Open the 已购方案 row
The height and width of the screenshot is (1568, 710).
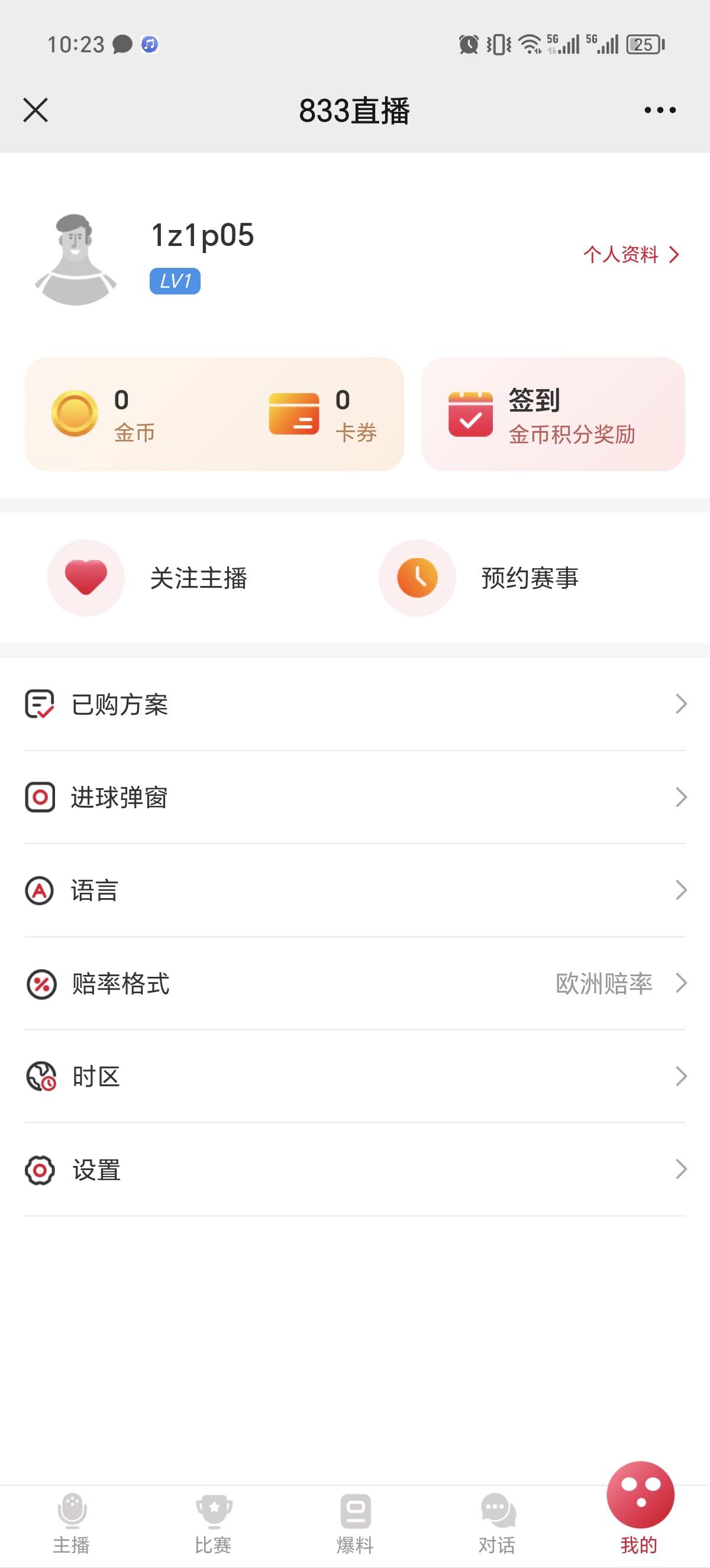(x=355, y=704)
